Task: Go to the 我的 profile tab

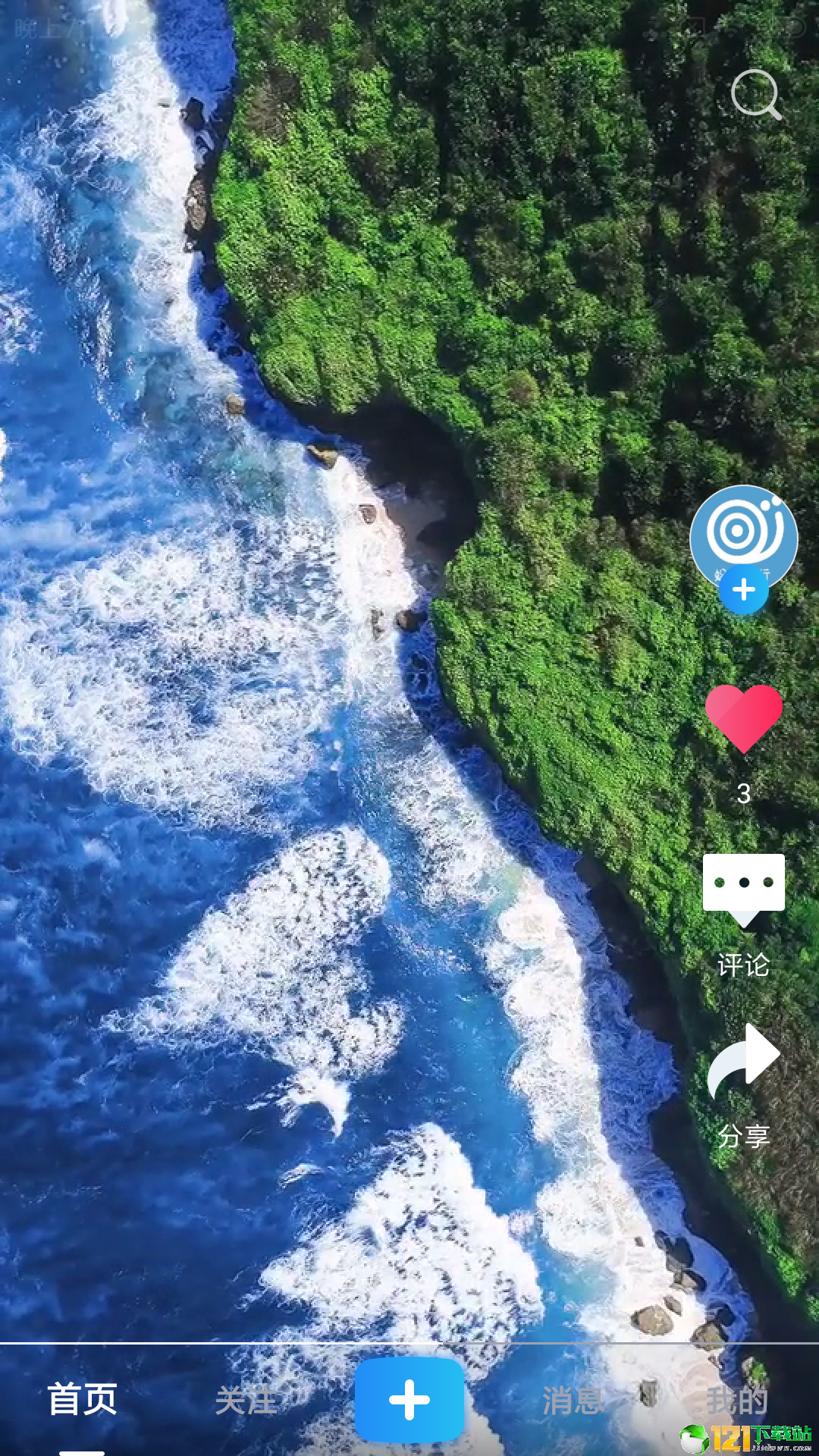Action: tap(737, 1400)
